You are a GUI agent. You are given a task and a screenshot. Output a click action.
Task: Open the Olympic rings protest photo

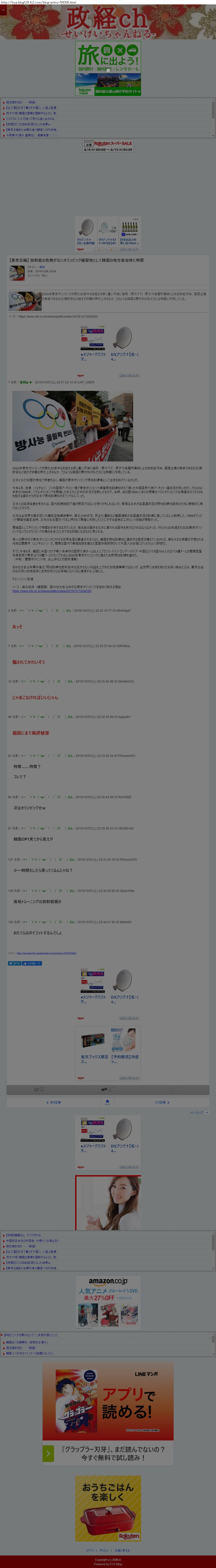pyautogui.click(x=73, y=426)
